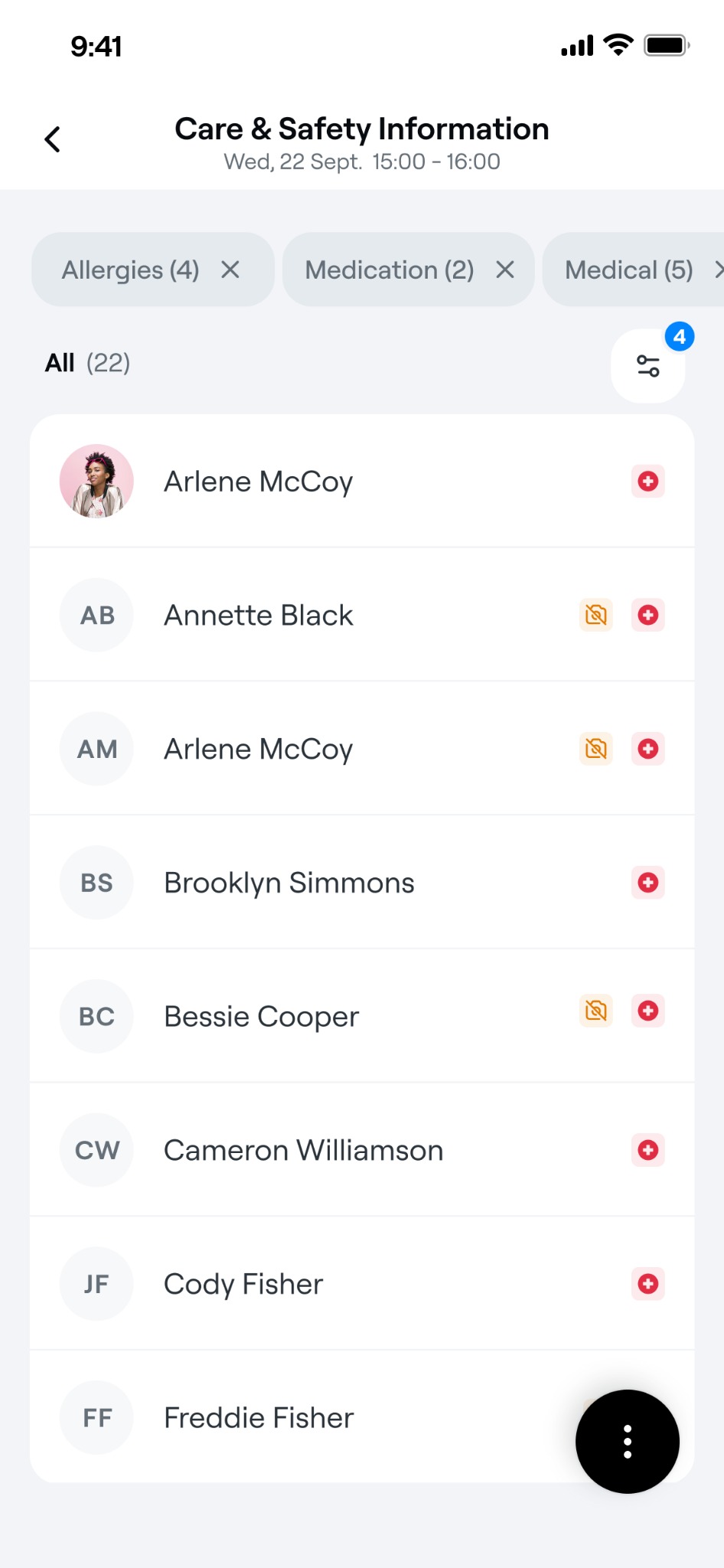Go back using the header arrow
Viewport: 724px width, 1568px height.
point(52,139)
